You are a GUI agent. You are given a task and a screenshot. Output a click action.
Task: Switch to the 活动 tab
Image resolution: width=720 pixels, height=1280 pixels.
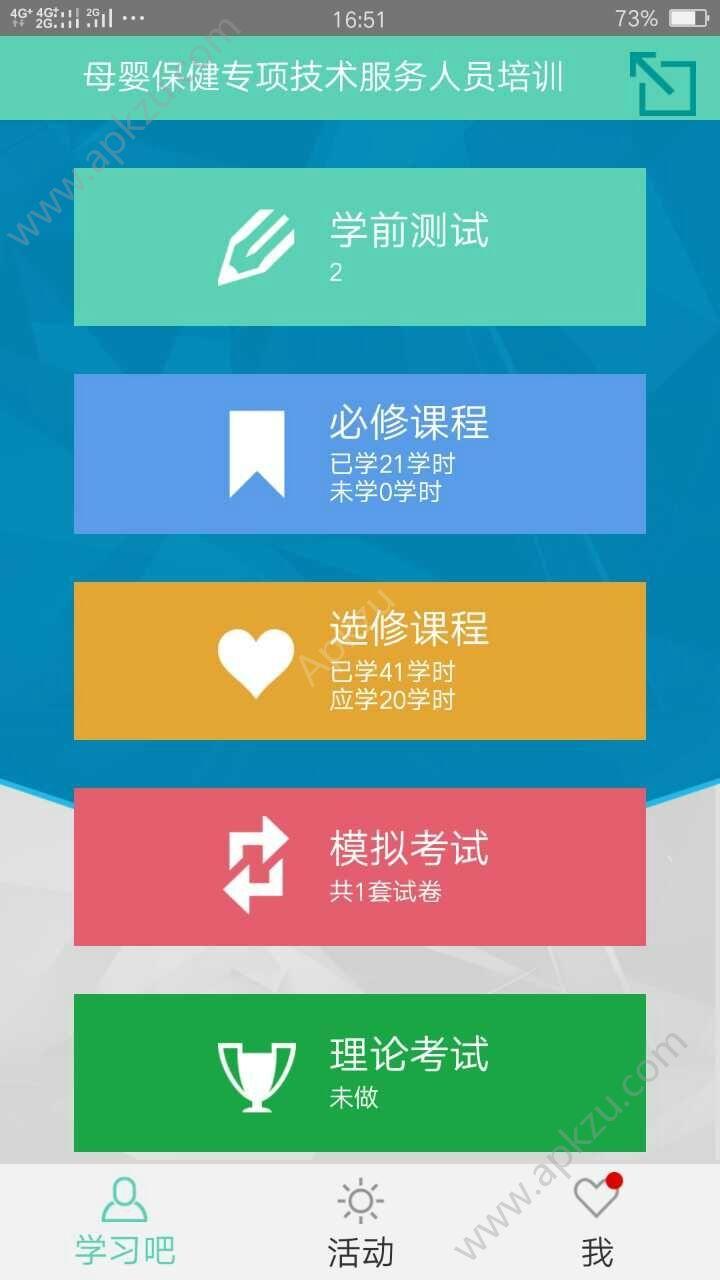pos(360,1222)
